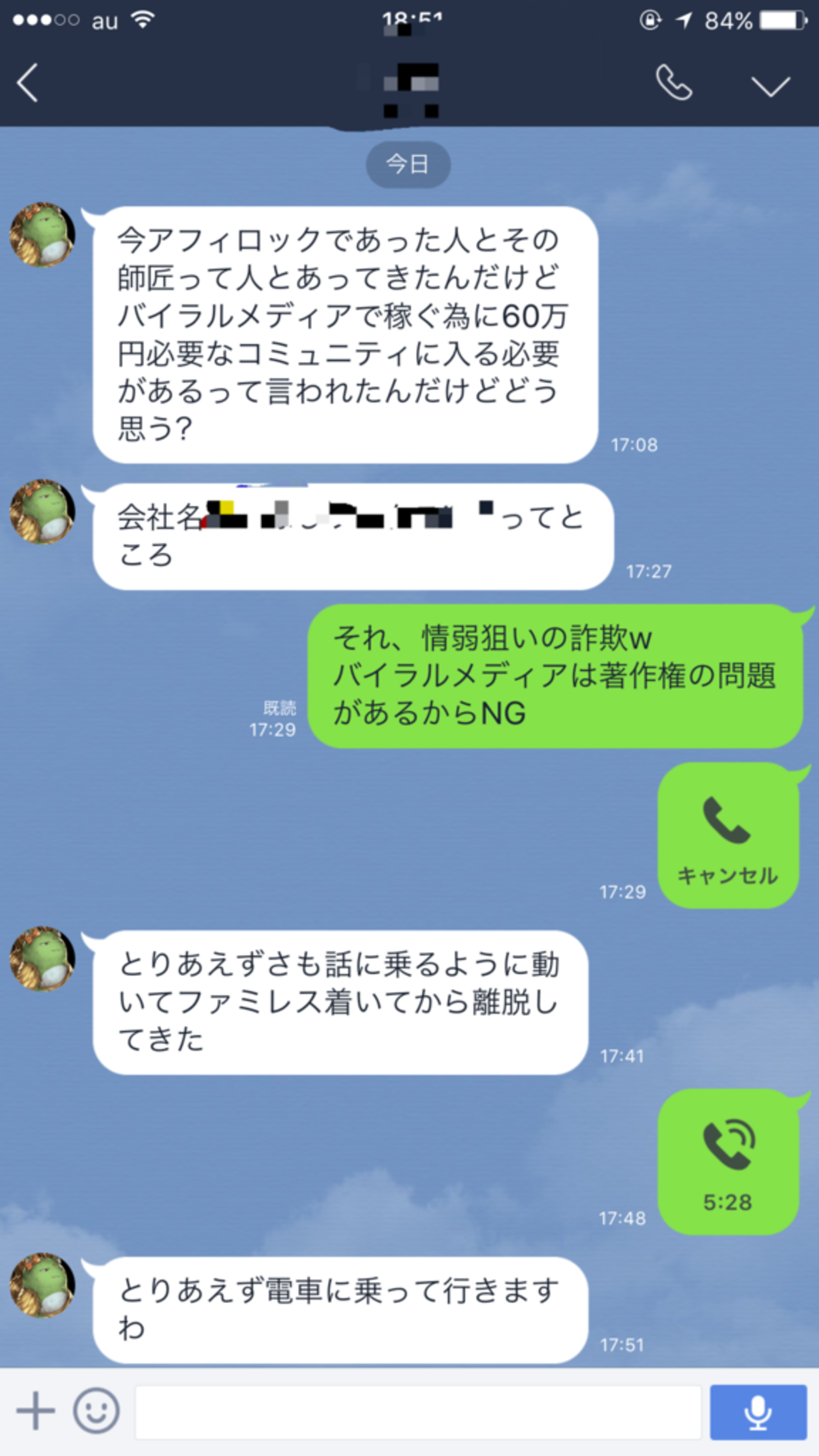This screenshot has width=819, height=1456.
Task: Tap the 5:28 call record bubble
Action: [728, 1161]
